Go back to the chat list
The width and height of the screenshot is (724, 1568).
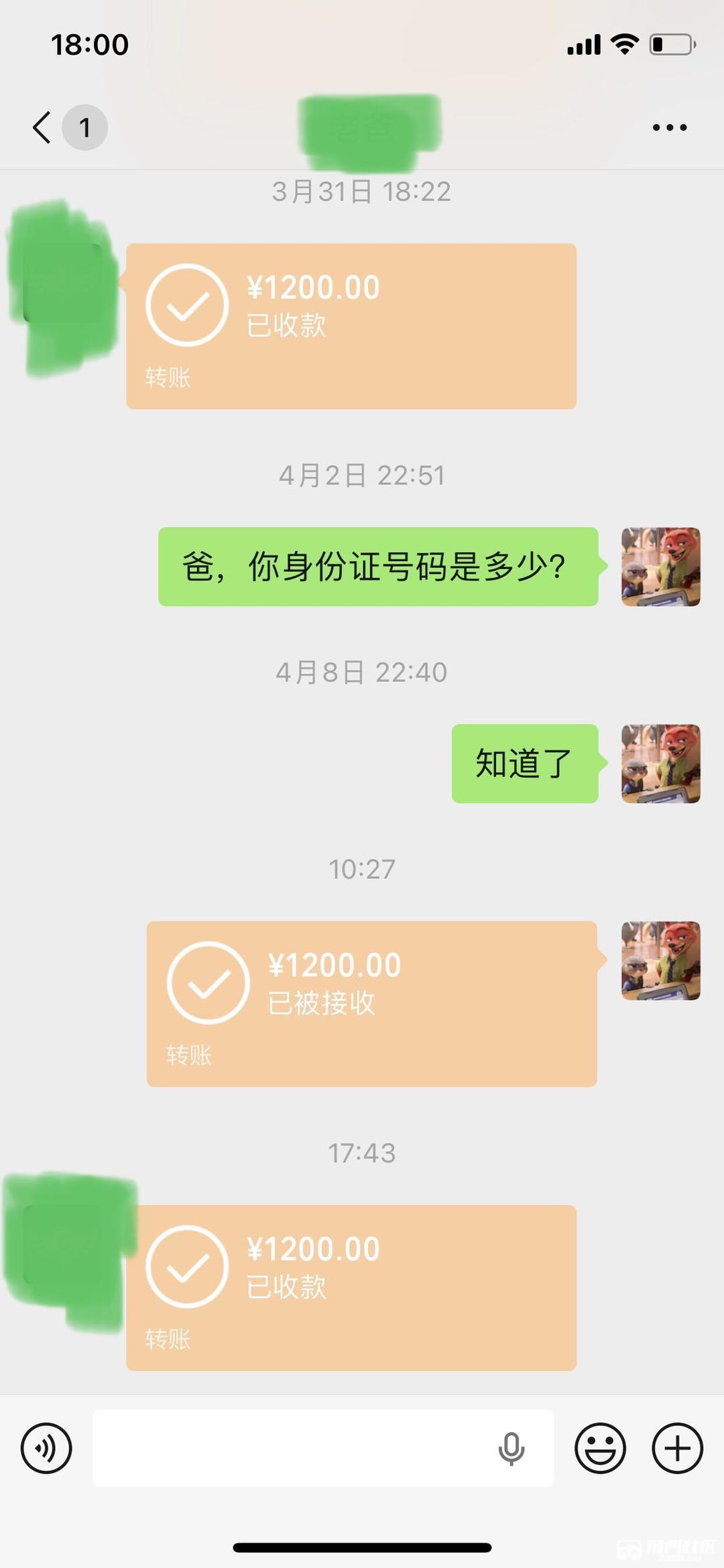pos(42,127)
